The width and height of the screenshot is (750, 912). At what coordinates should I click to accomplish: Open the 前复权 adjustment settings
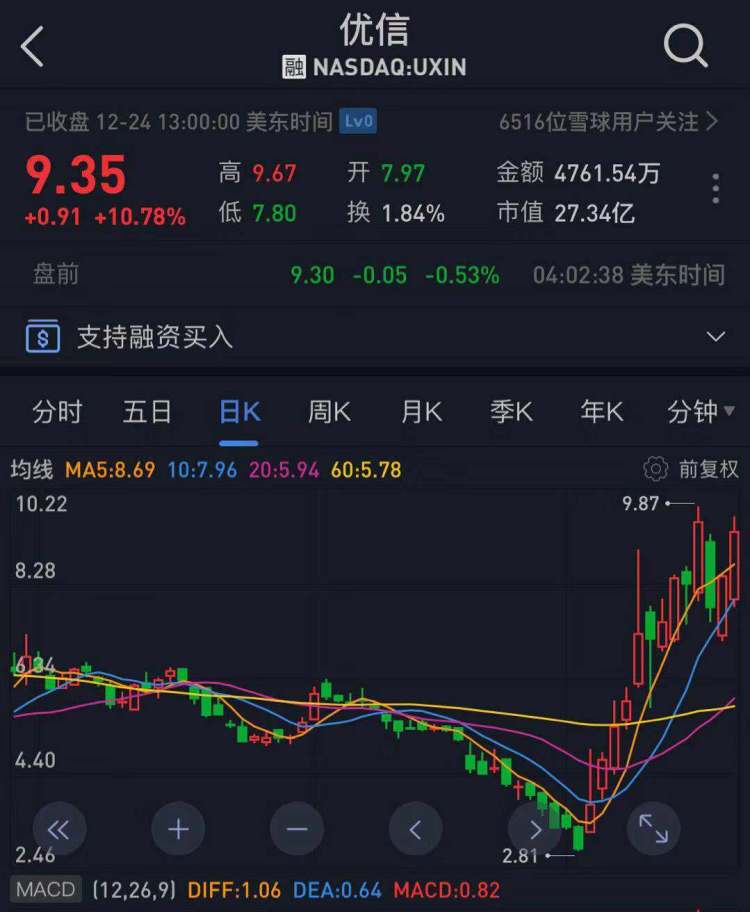(693, 469)
